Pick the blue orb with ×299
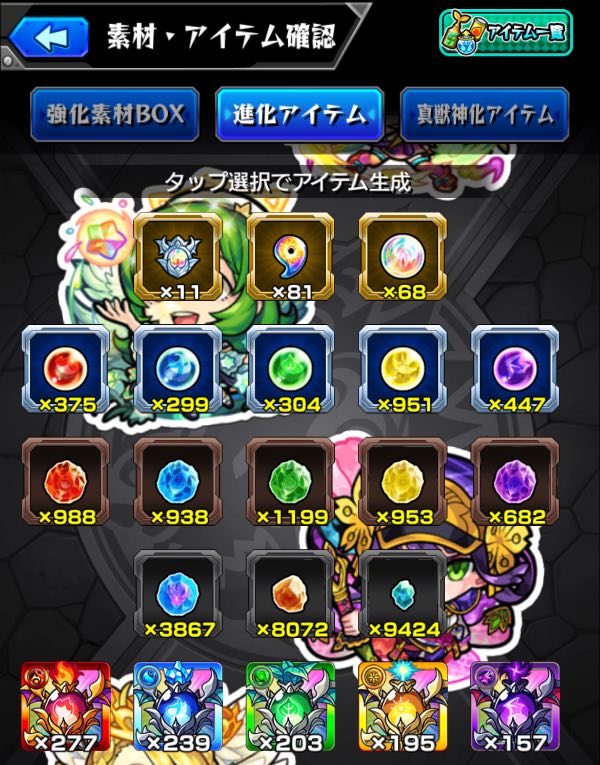Image resolution: width=600 pixels, height=765 pixels. coord(178,370)
